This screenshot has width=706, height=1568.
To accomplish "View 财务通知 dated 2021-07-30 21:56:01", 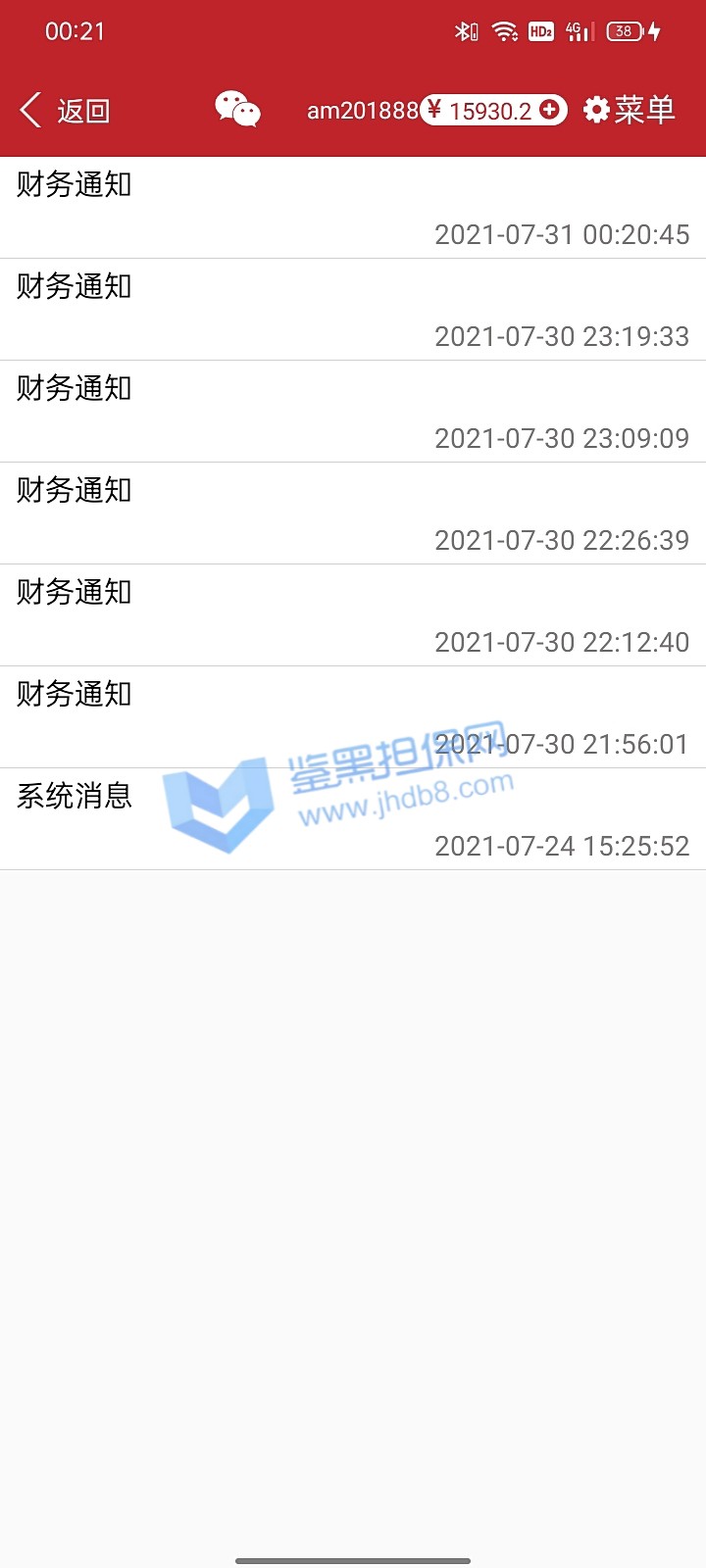I will (x=353, y=717).
